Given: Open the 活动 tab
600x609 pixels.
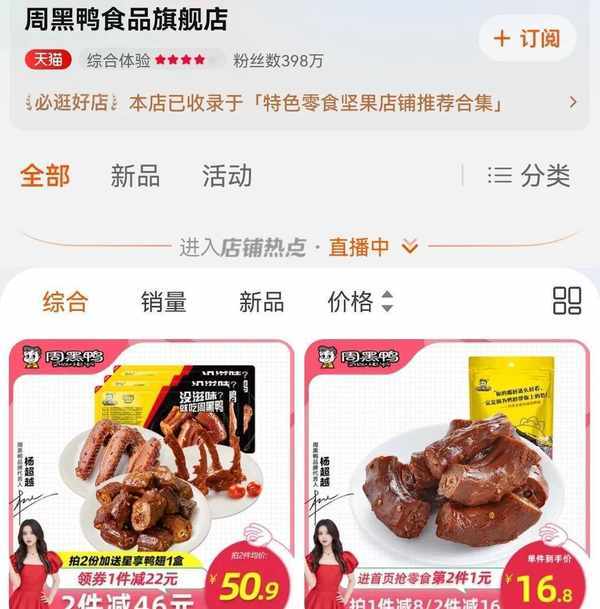Looking at the screenshot, I should [227, 176].
